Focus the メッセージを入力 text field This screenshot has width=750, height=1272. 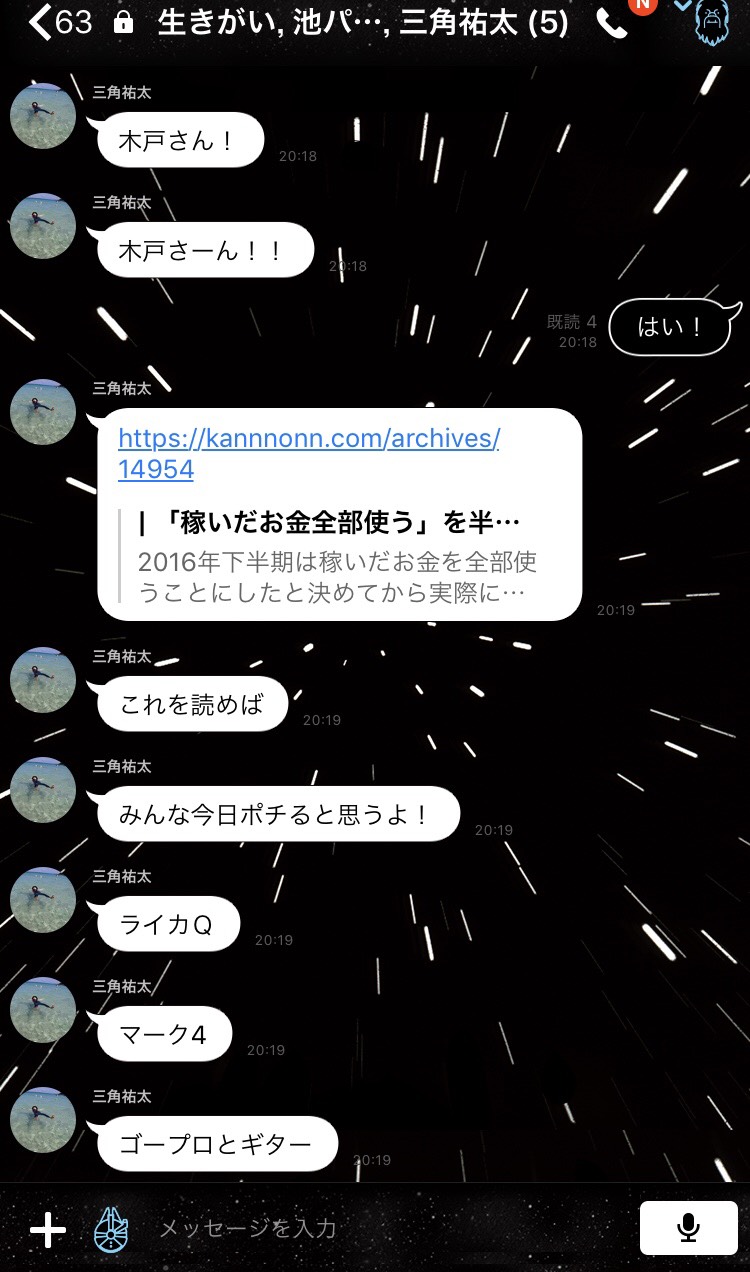click(380, 1229)
